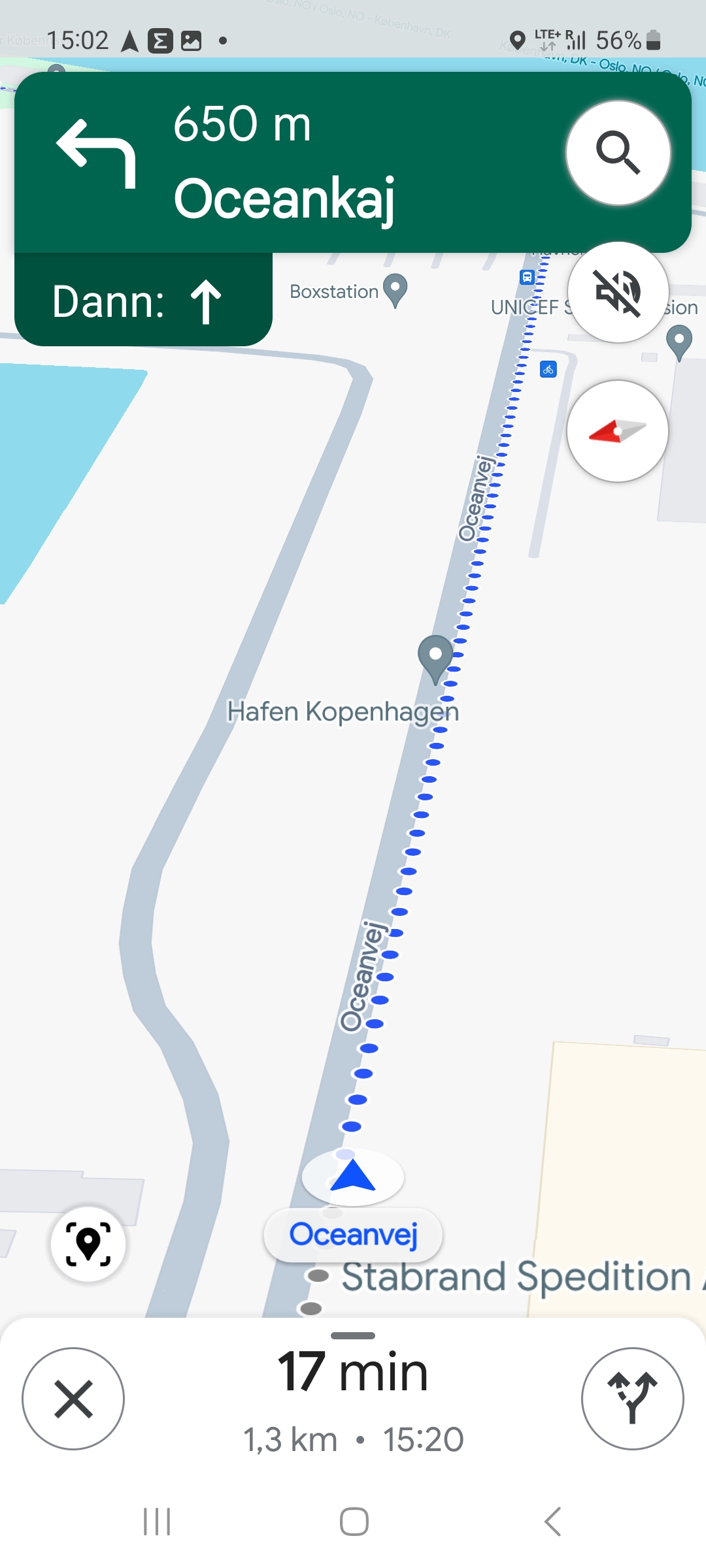Viewport: 706px width, 1568px height.
Task: Open Live View location icon
Action: tap(88, 1245)
